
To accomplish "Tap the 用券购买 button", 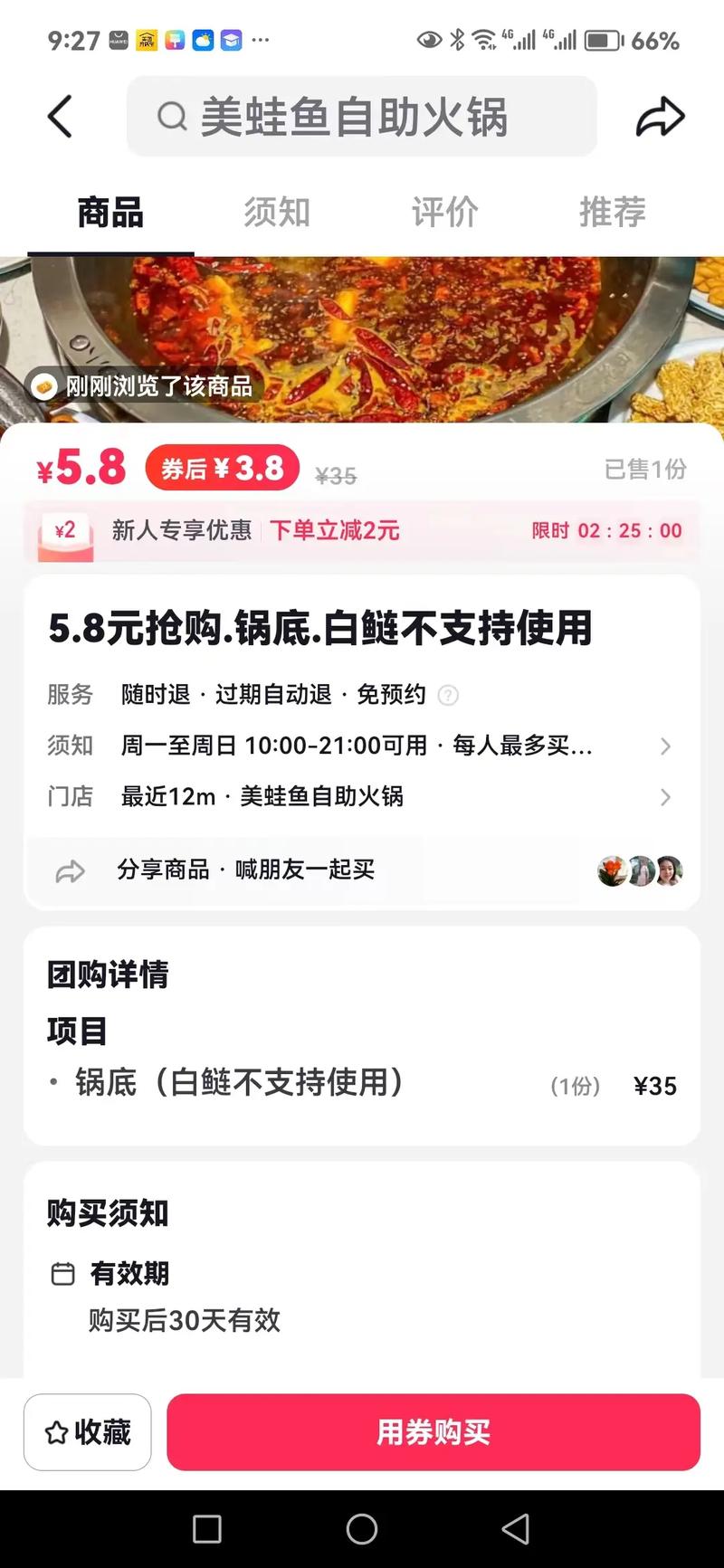I will (x=433, y=1432).
